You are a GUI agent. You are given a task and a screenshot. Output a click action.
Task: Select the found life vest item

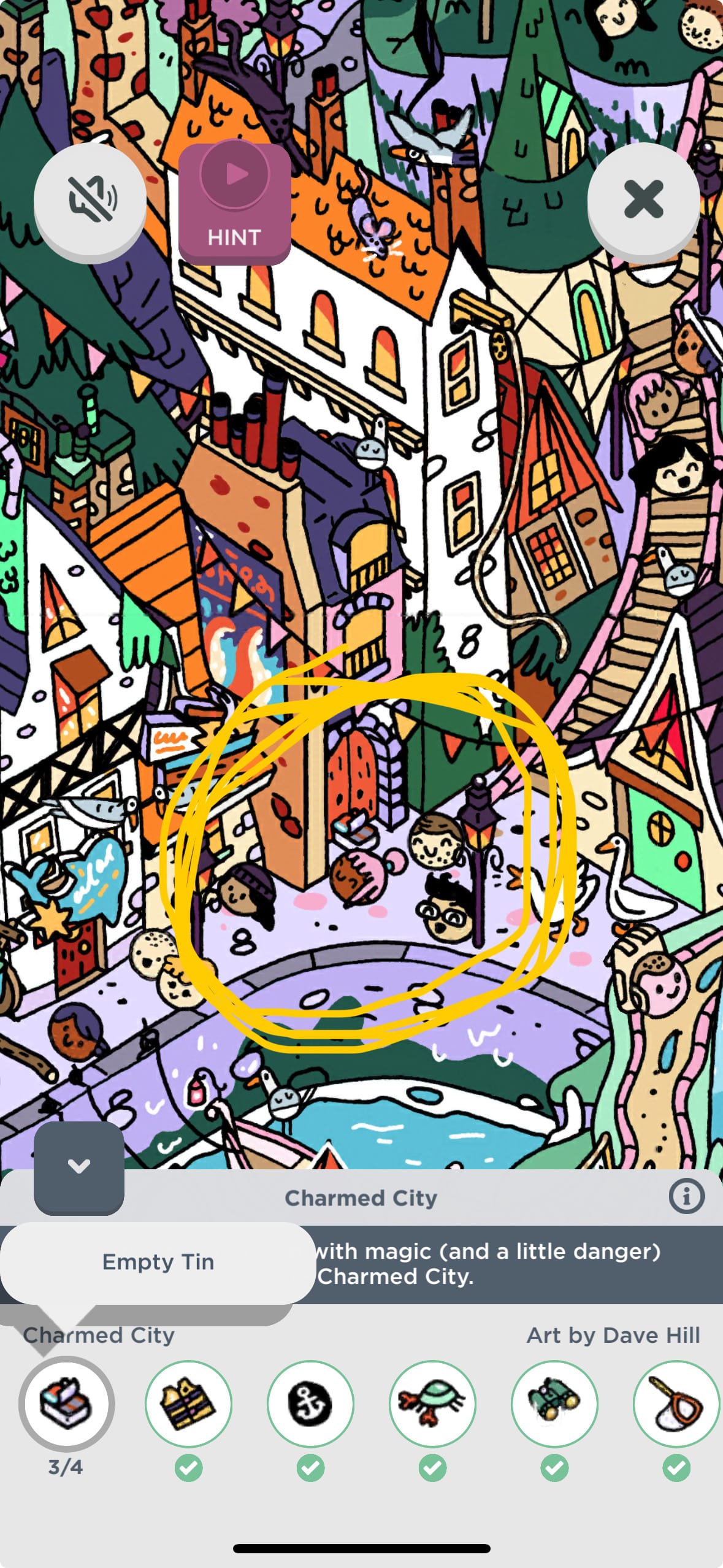[x=188, y=1404]
